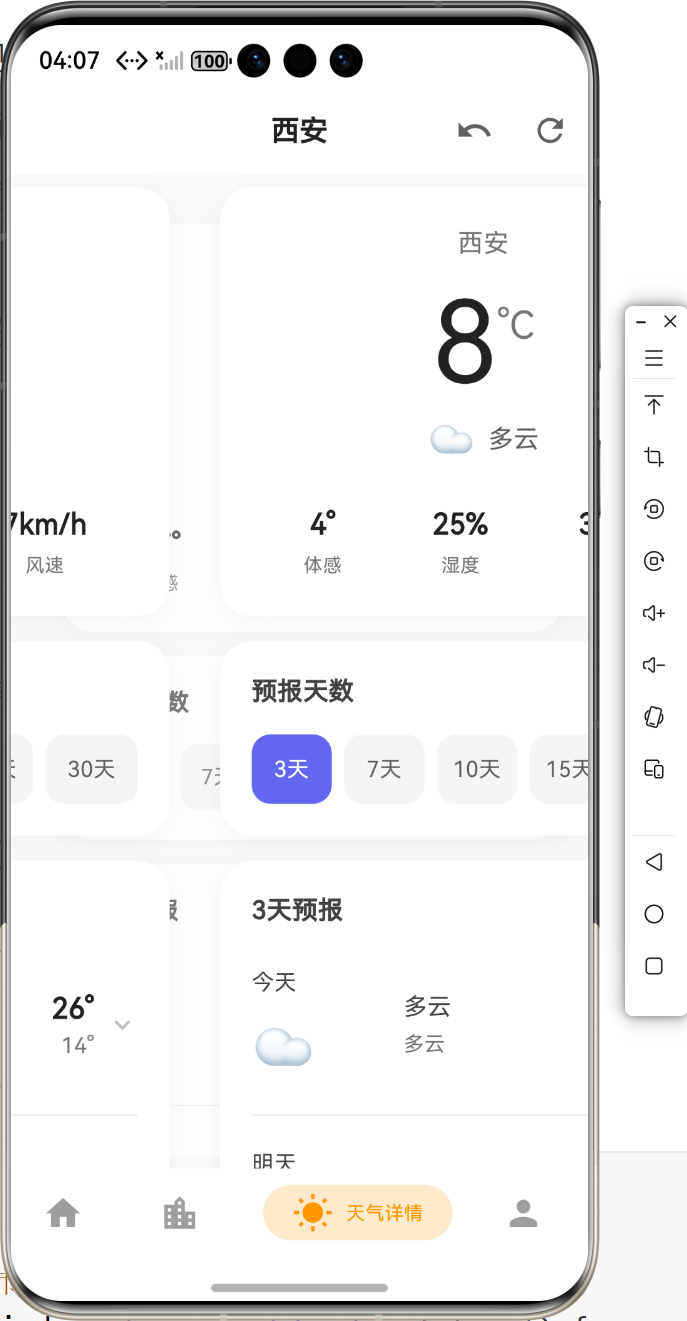687x1321 pixels.
Task: Refresh the Xi'an weather data
Action: click(550, 131)
